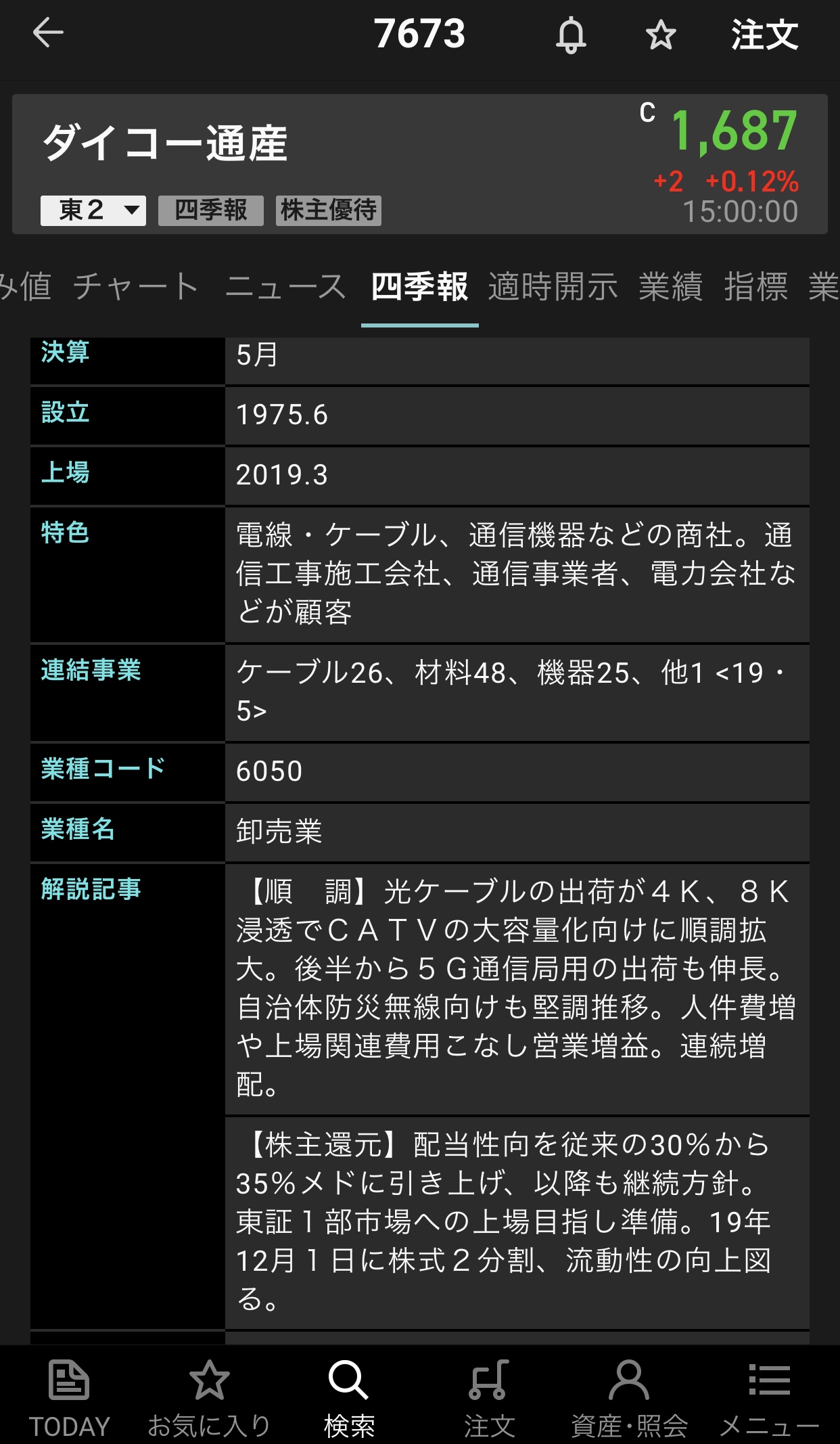Switch to the ニュース tab
This screenshot has height=1444, width=840.
pos(285,286)
